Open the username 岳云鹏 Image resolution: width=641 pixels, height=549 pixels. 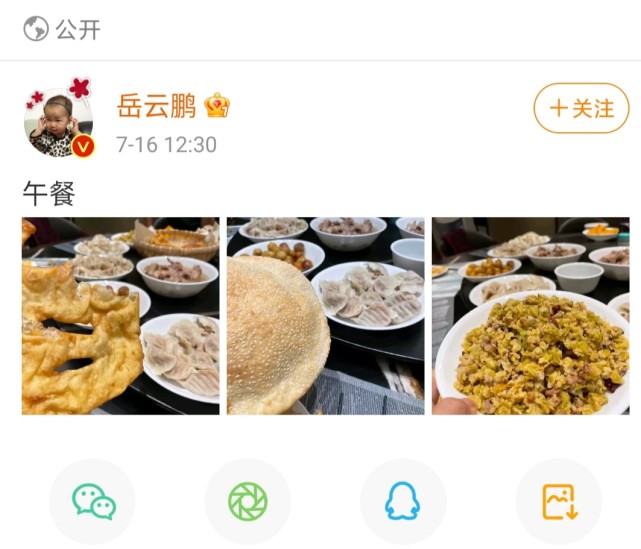pos(156,105)
